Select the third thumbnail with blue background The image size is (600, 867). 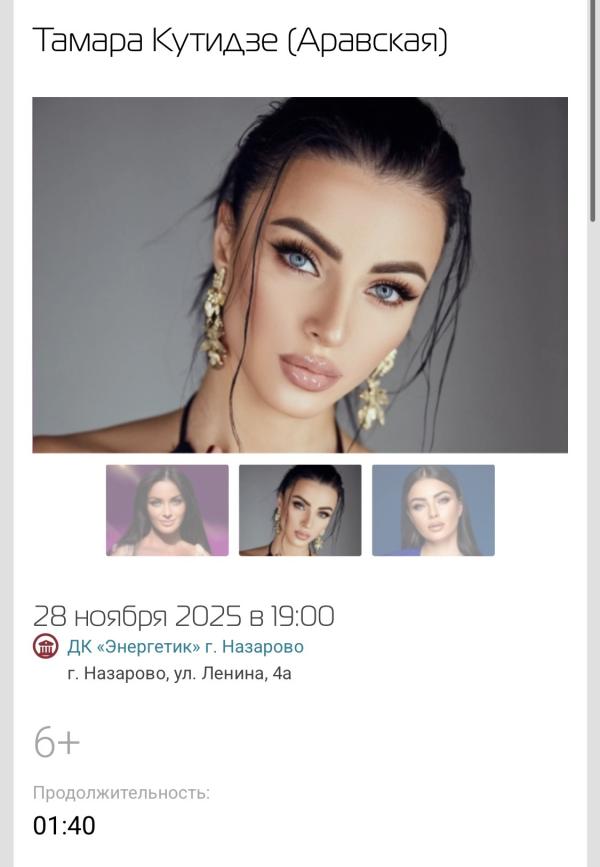click(433, 510)
